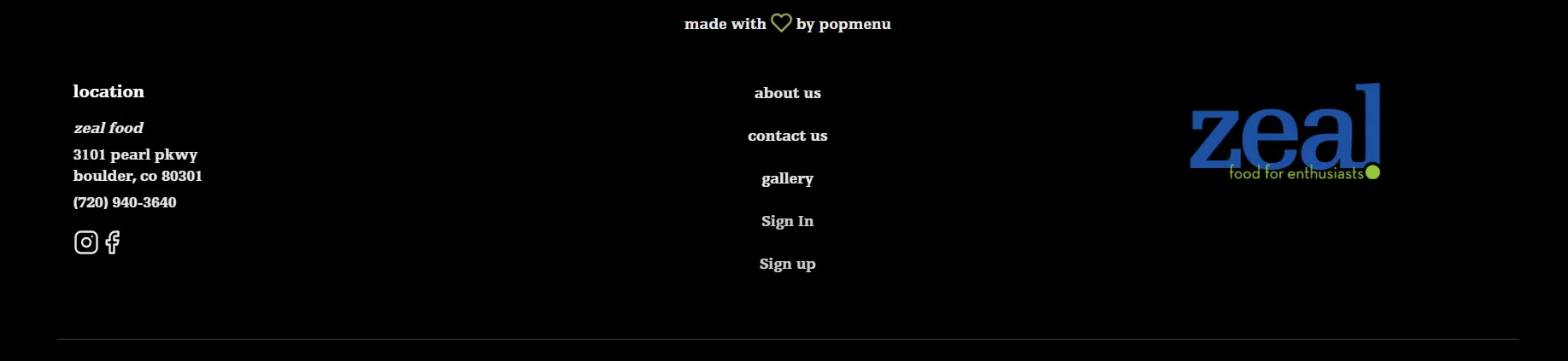Call the (720) 940-3640 phone number
1568x361 pixels.
coord(125,202)
